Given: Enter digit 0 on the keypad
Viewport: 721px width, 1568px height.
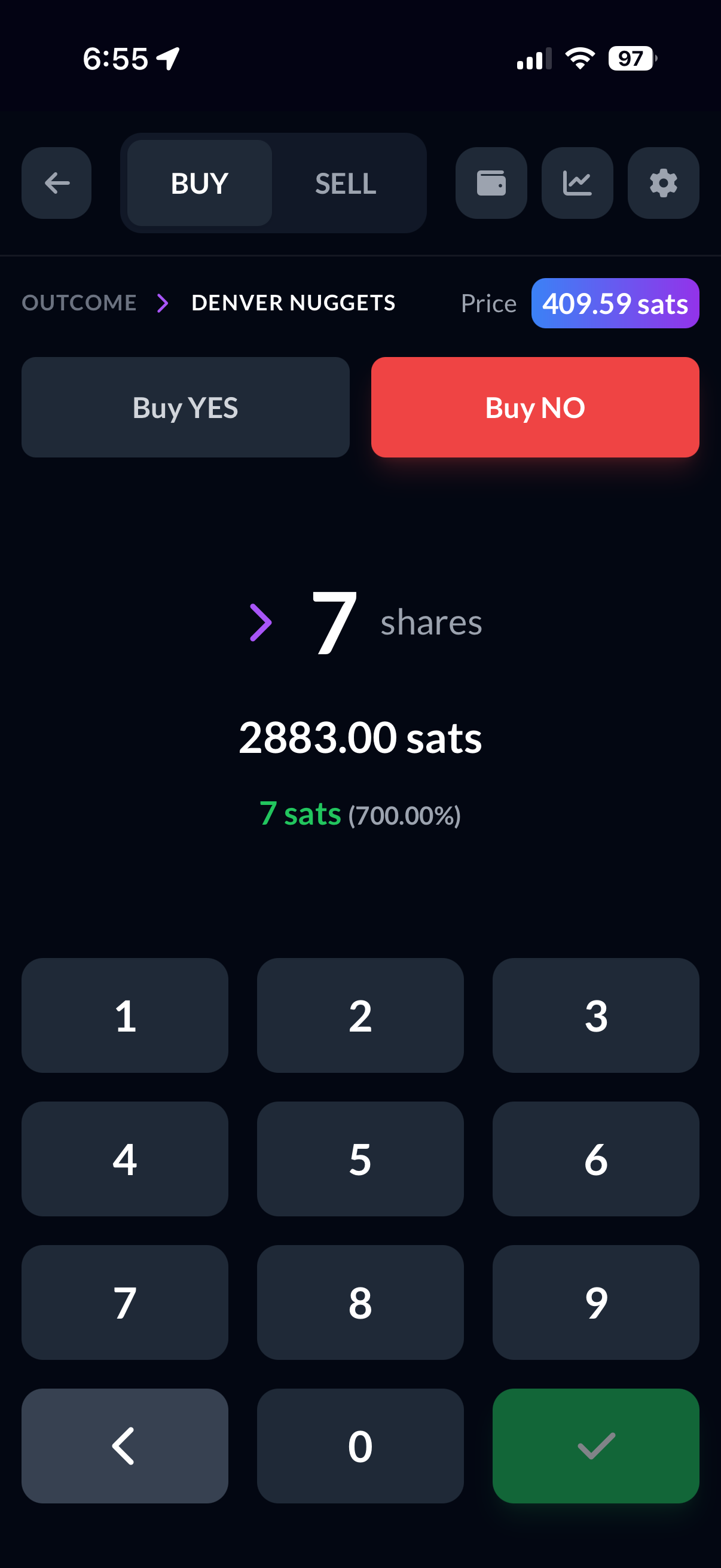Looking at the screenshot, I should point(360,1445).
